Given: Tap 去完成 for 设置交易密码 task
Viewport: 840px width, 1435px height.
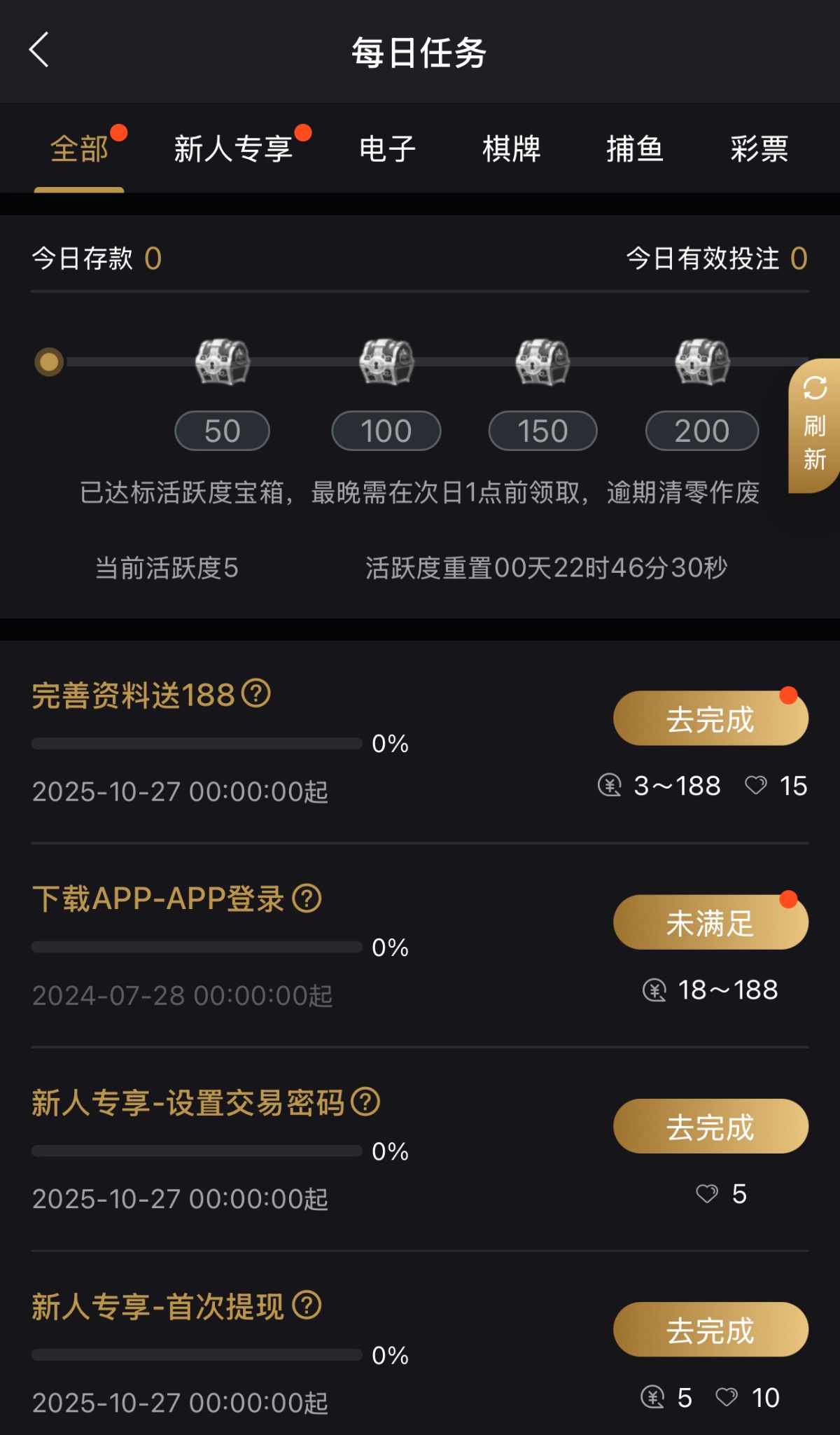Looking at the screenshot, I should coord(710,1127).
